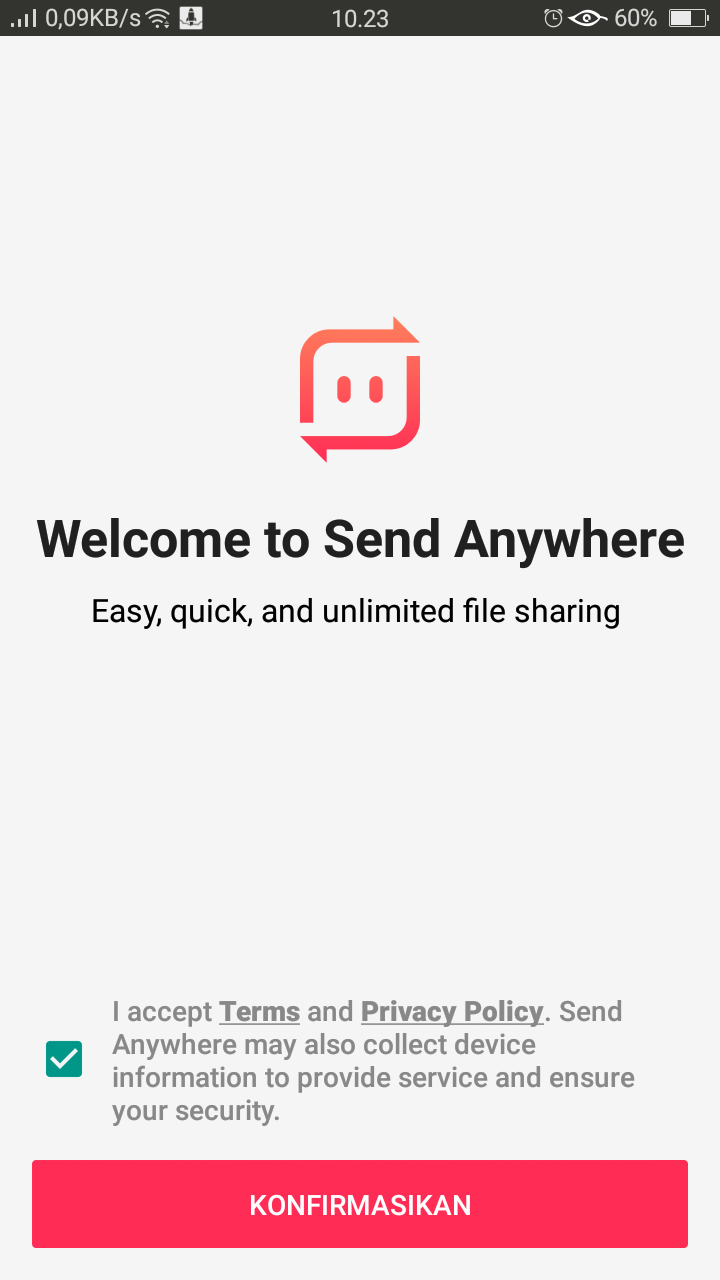Open the Terms link
Image resolution: width=720 pixels, height=1280 pixels.
tap(259, 1012)
